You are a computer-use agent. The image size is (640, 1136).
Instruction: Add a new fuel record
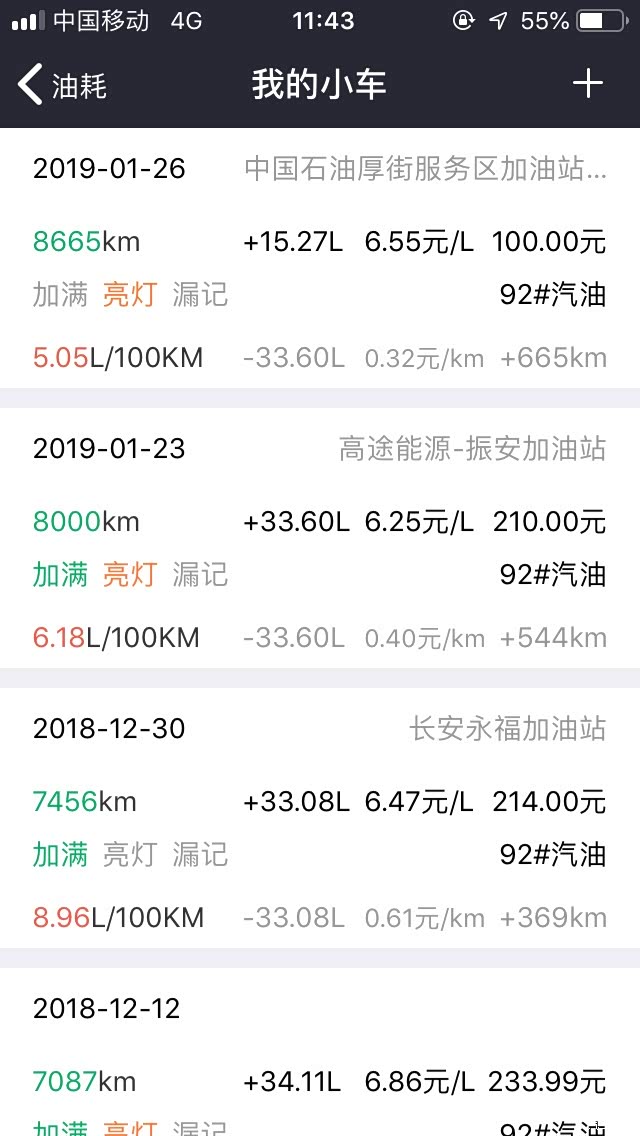click(x=588, y=84)
